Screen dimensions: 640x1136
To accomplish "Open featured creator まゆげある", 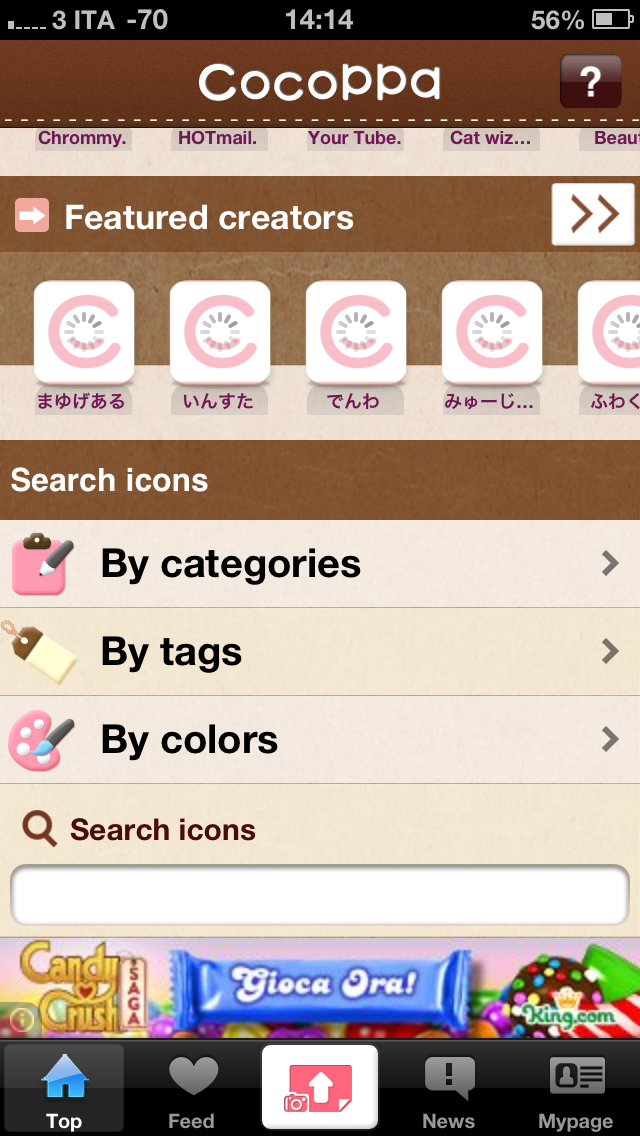I will [x=84, y=333].
